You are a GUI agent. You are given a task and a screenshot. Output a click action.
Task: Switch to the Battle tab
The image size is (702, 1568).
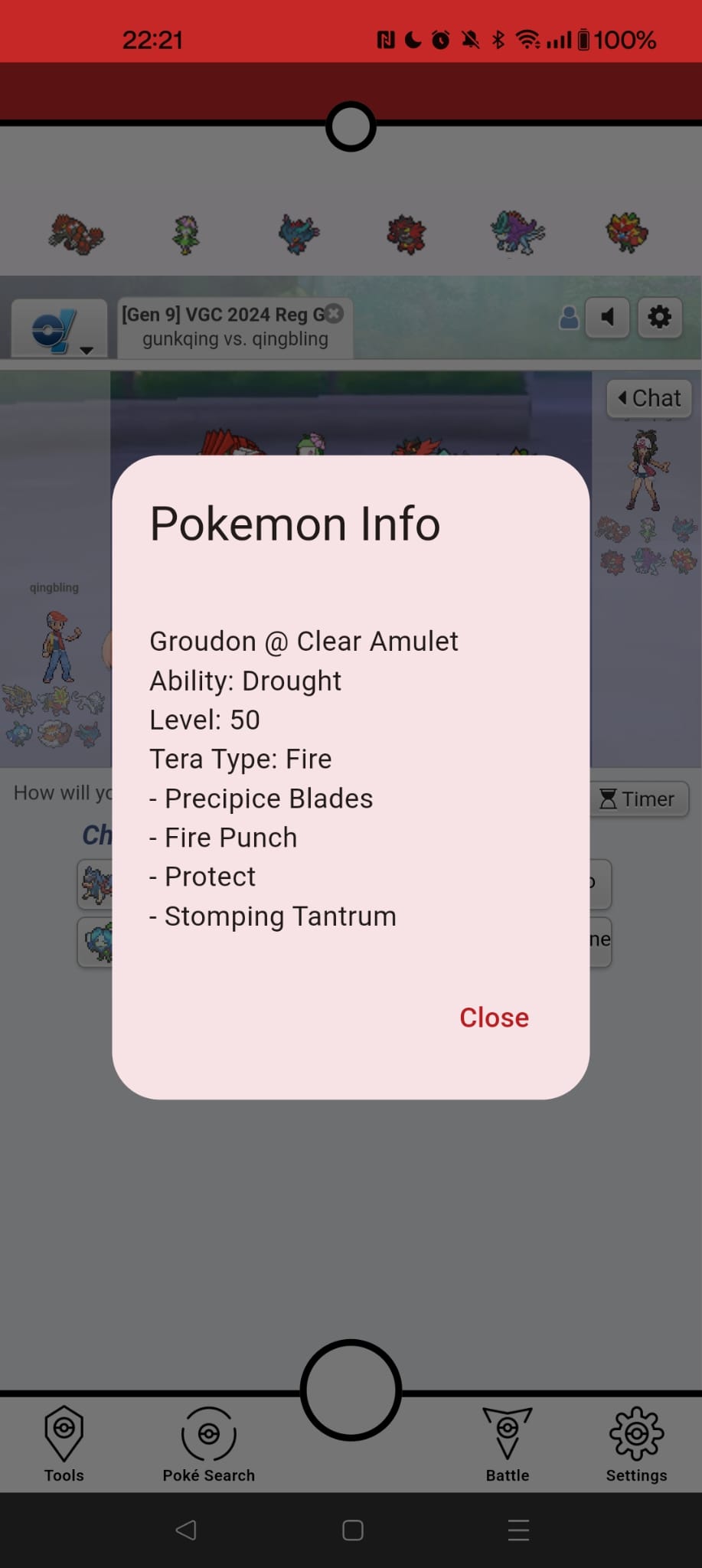[507, 1444]
